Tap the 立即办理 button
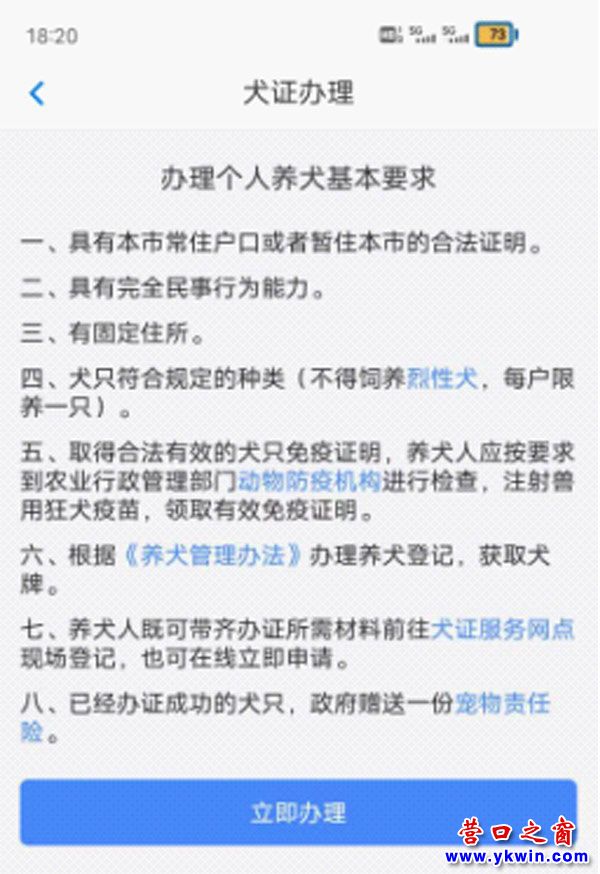Image resolution: width=600 pixels, height=874 pixels. [x=298, y=812]
